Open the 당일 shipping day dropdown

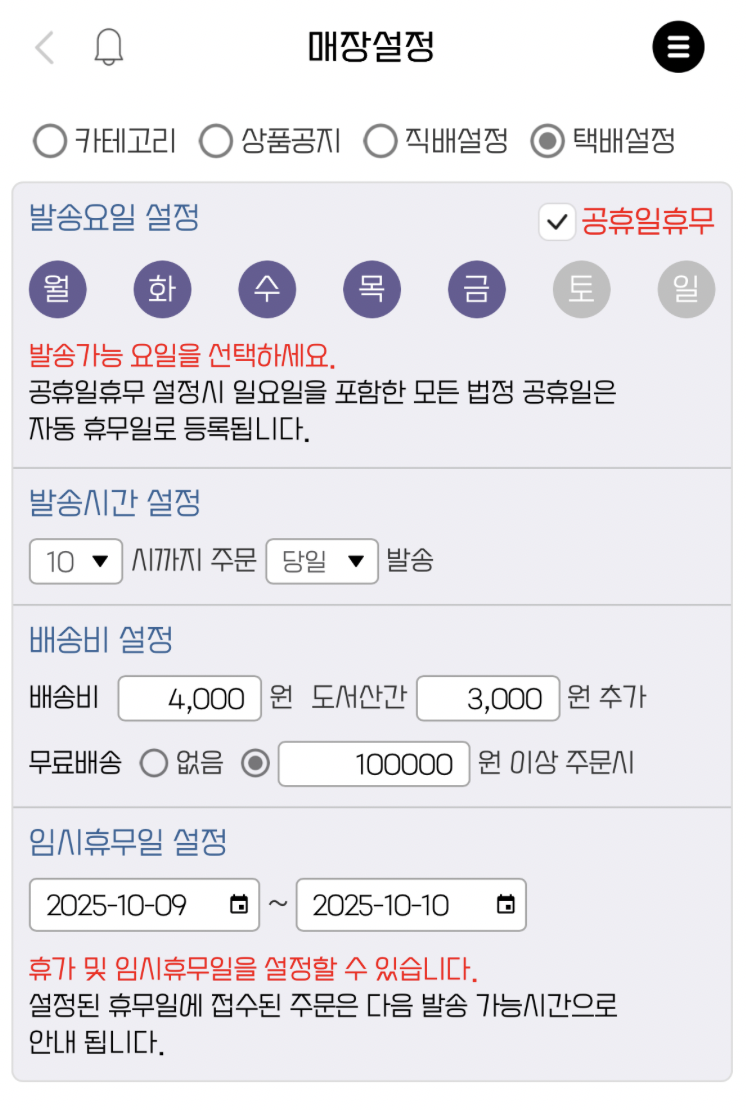[x=322, y=562]
